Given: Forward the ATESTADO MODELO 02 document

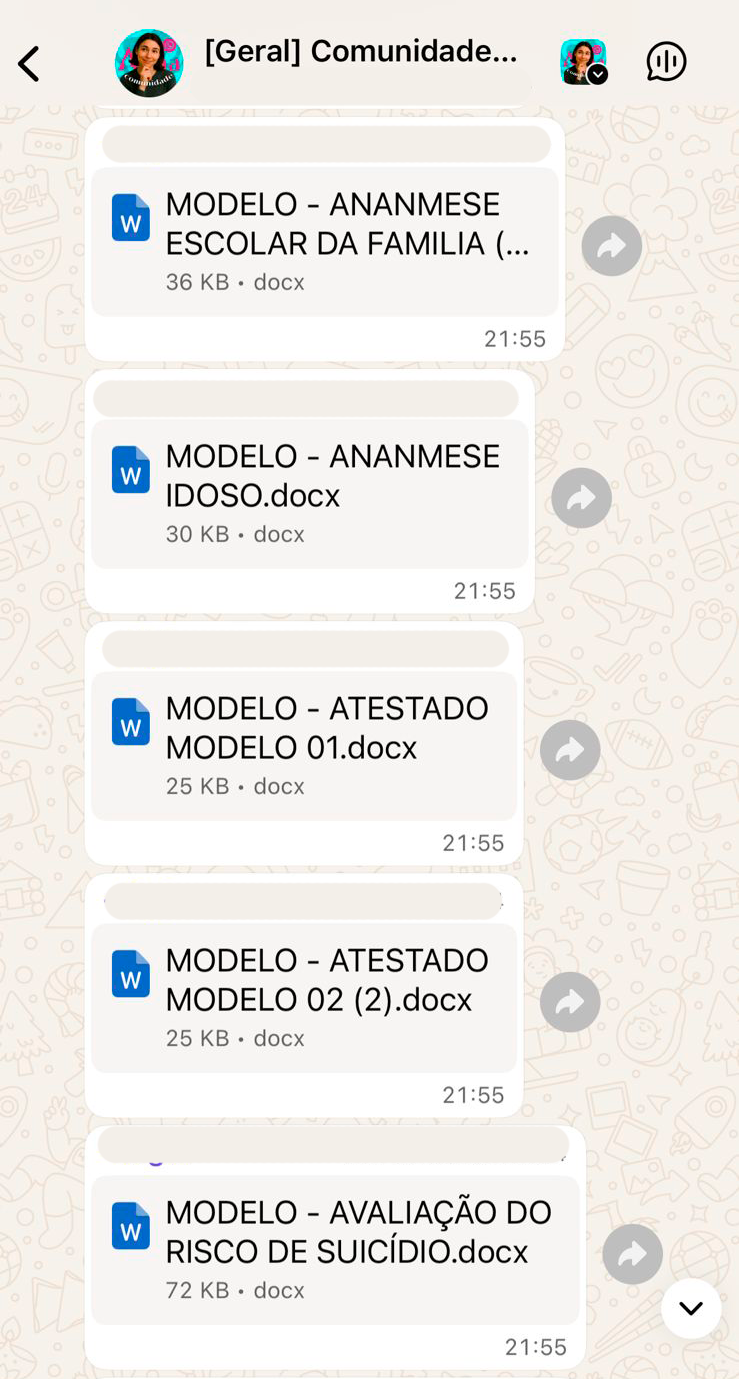Looking at the screenshot, I should pos(570,1002).
